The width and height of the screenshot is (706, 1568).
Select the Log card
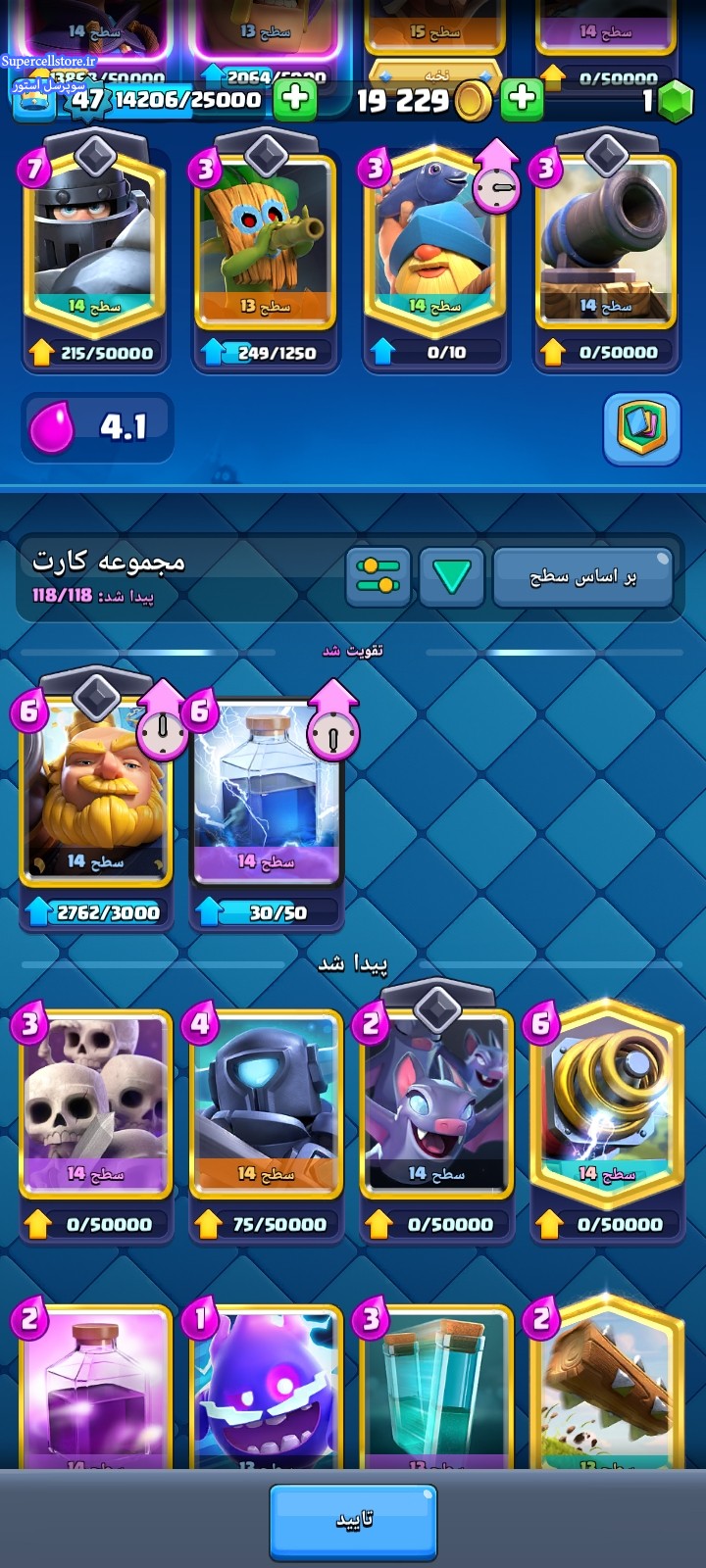[606, 1387]
